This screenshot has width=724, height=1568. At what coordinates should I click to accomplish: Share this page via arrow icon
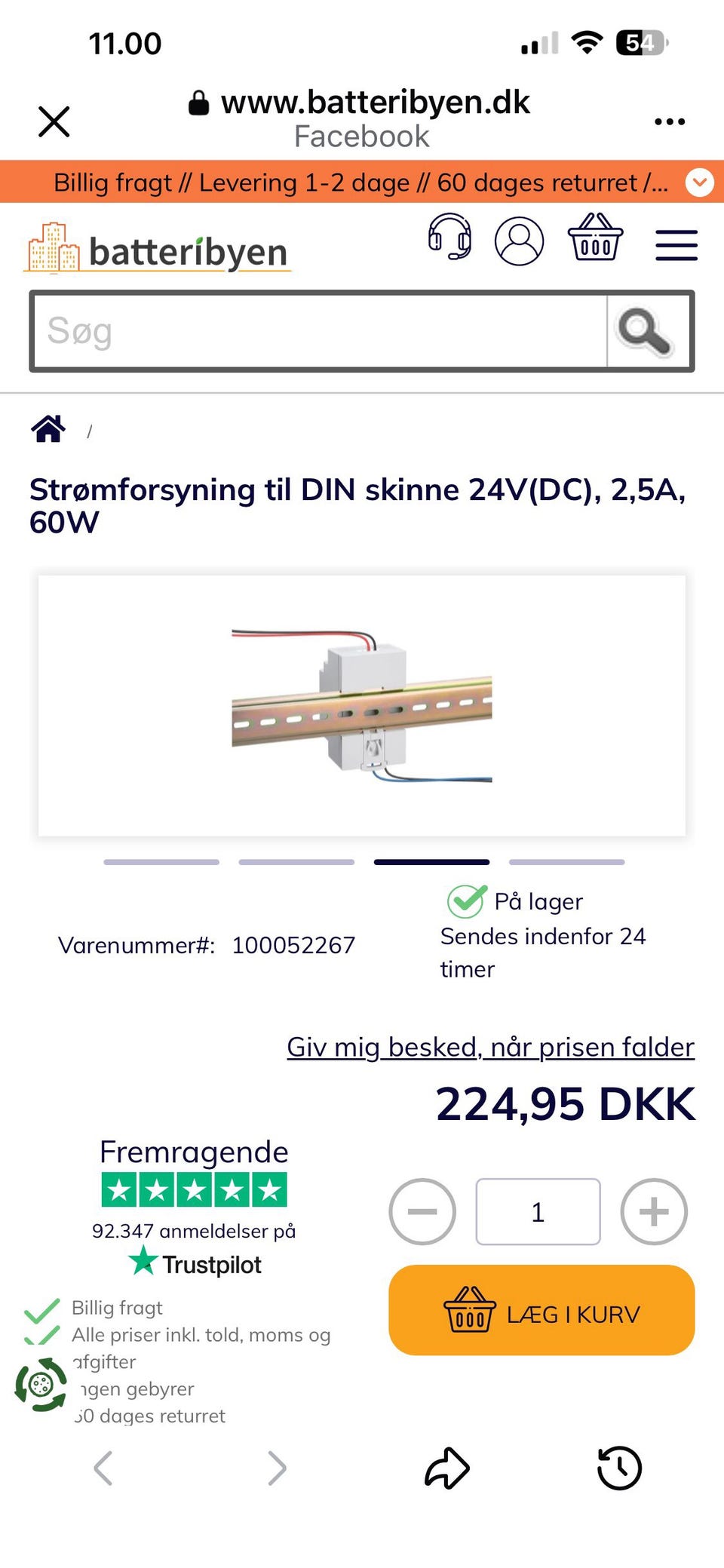[447, 1468]
